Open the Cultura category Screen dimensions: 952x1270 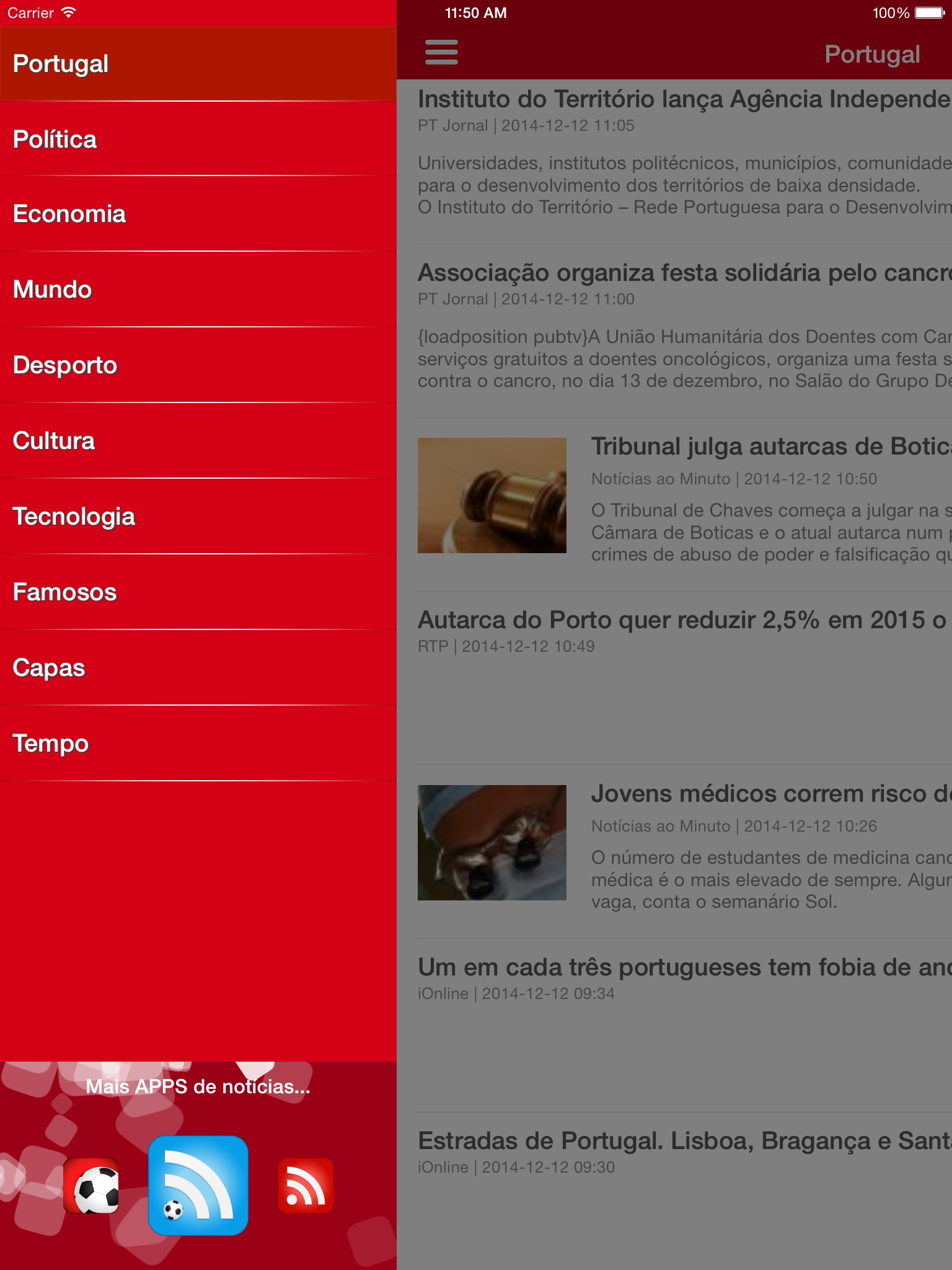pos(198,441)
